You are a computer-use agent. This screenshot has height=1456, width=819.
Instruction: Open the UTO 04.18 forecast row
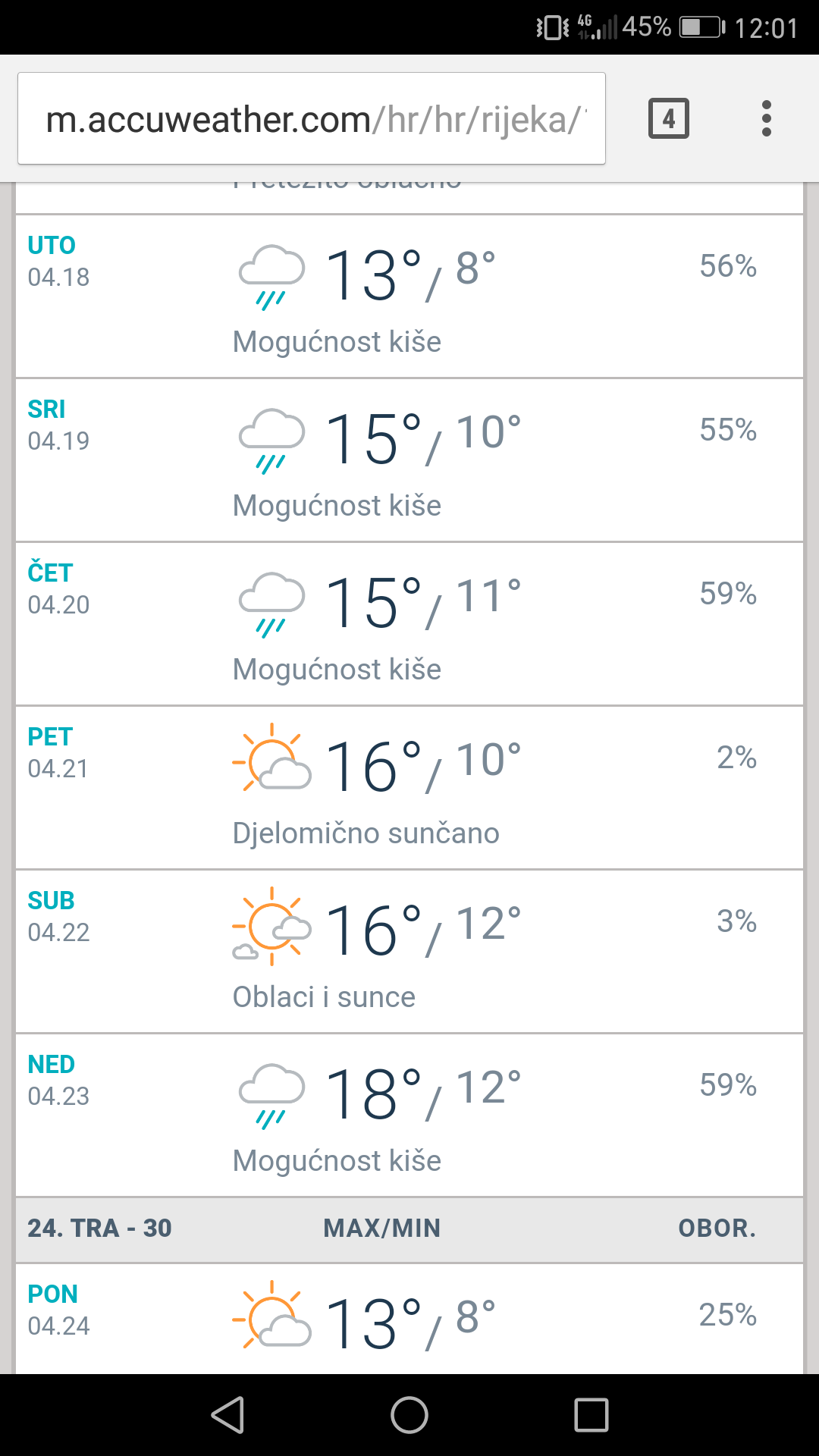(409, 297)
